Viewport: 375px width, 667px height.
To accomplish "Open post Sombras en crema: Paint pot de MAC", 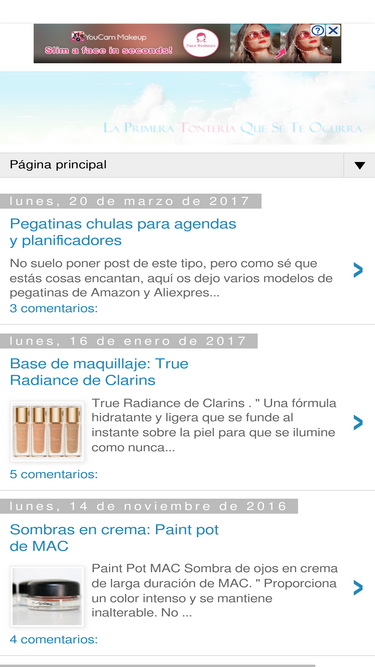I will click(x=114, y=538).
